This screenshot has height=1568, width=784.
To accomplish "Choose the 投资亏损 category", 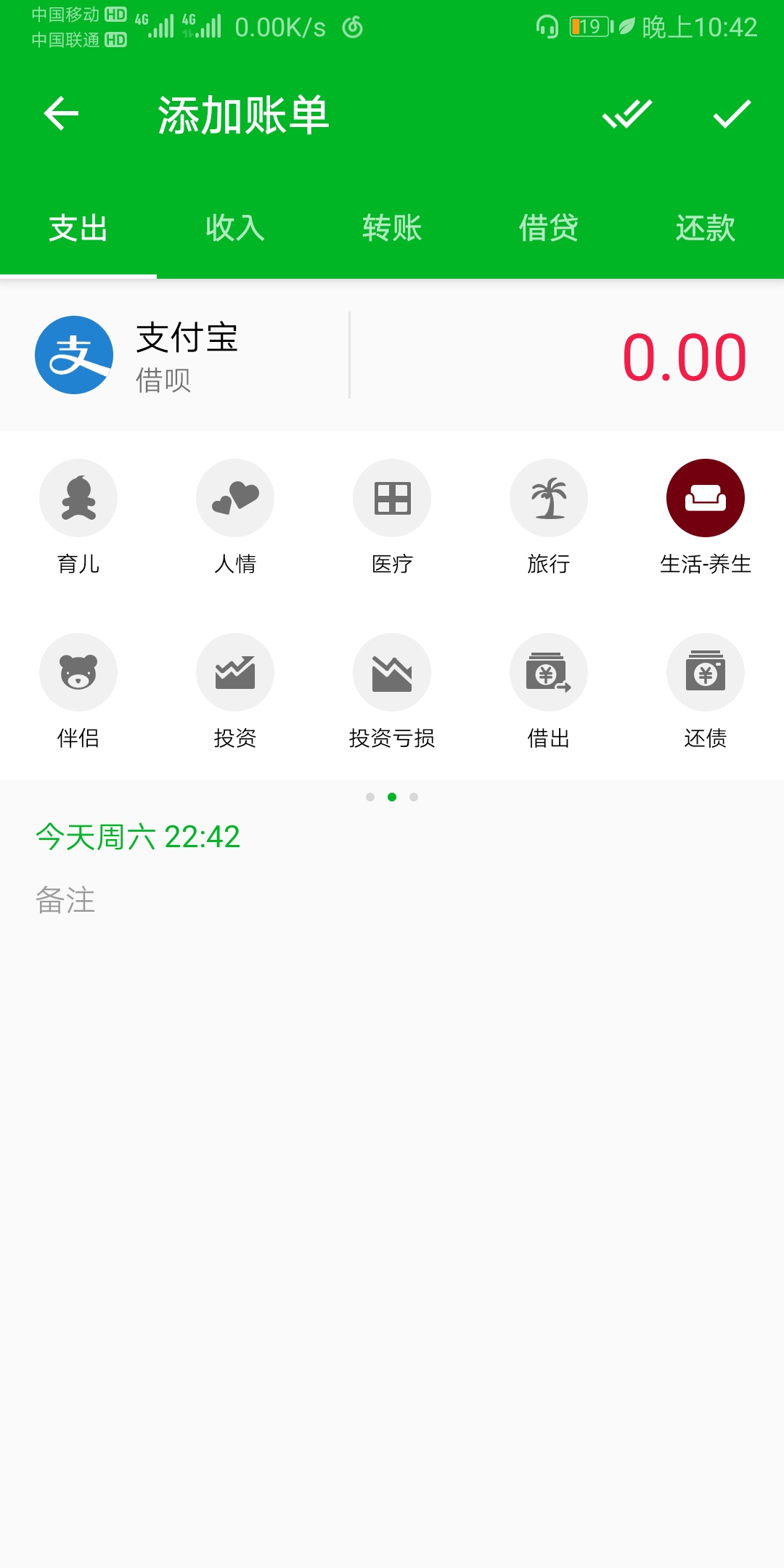I will [392, 673].
